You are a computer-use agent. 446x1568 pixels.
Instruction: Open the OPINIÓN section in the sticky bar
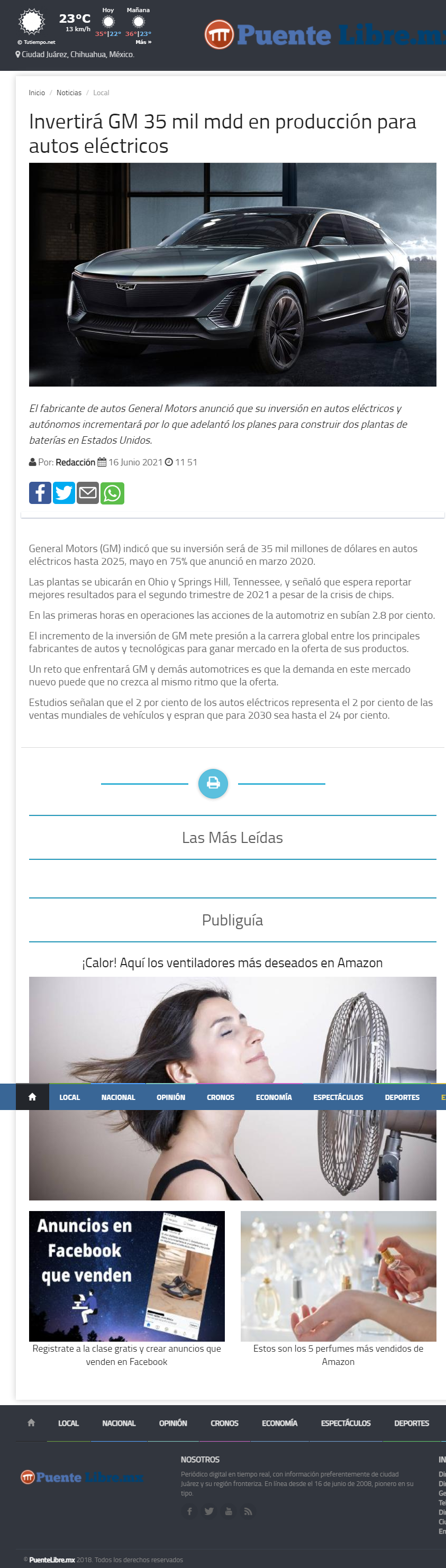(170, 1097)
